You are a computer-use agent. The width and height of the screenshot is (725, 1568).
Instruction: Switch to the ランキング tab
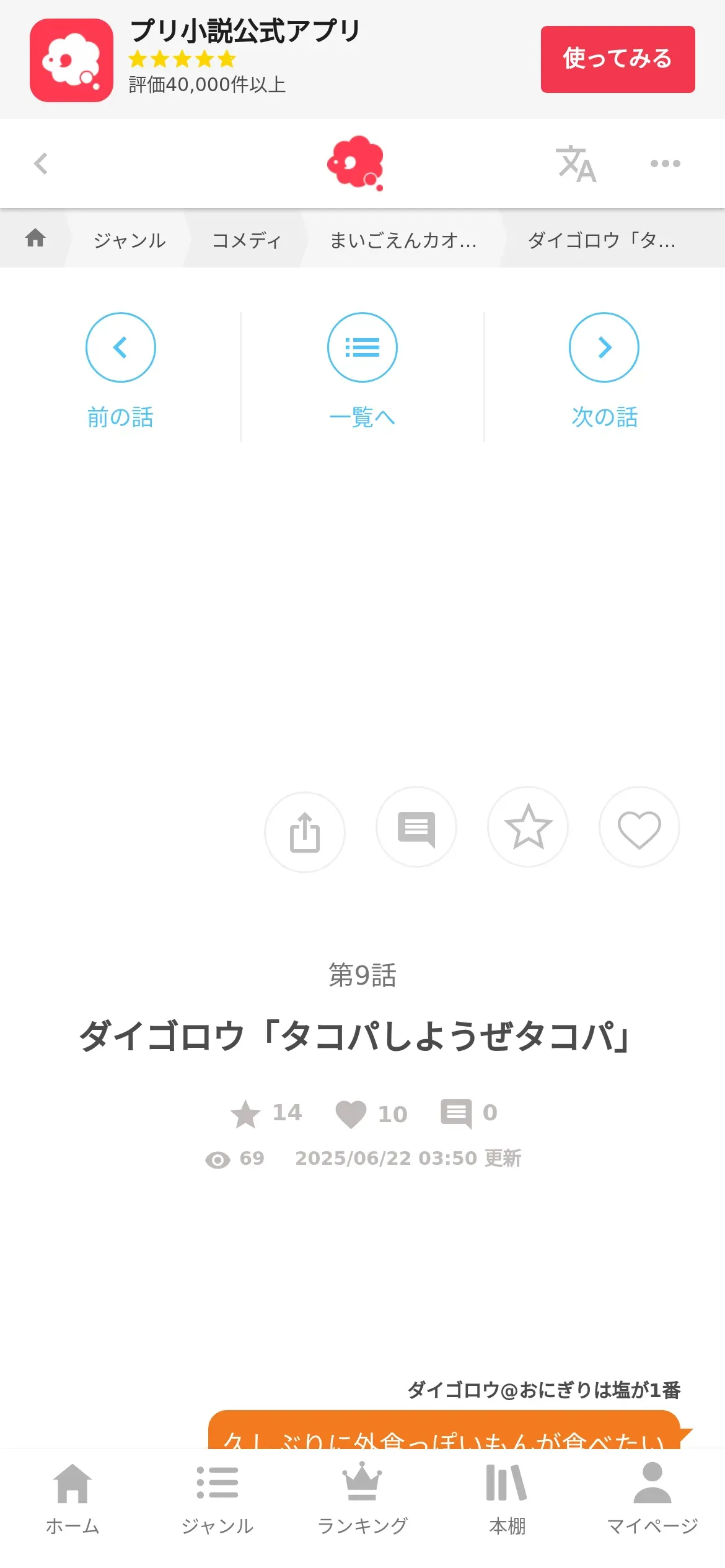tap(362, 1498)
